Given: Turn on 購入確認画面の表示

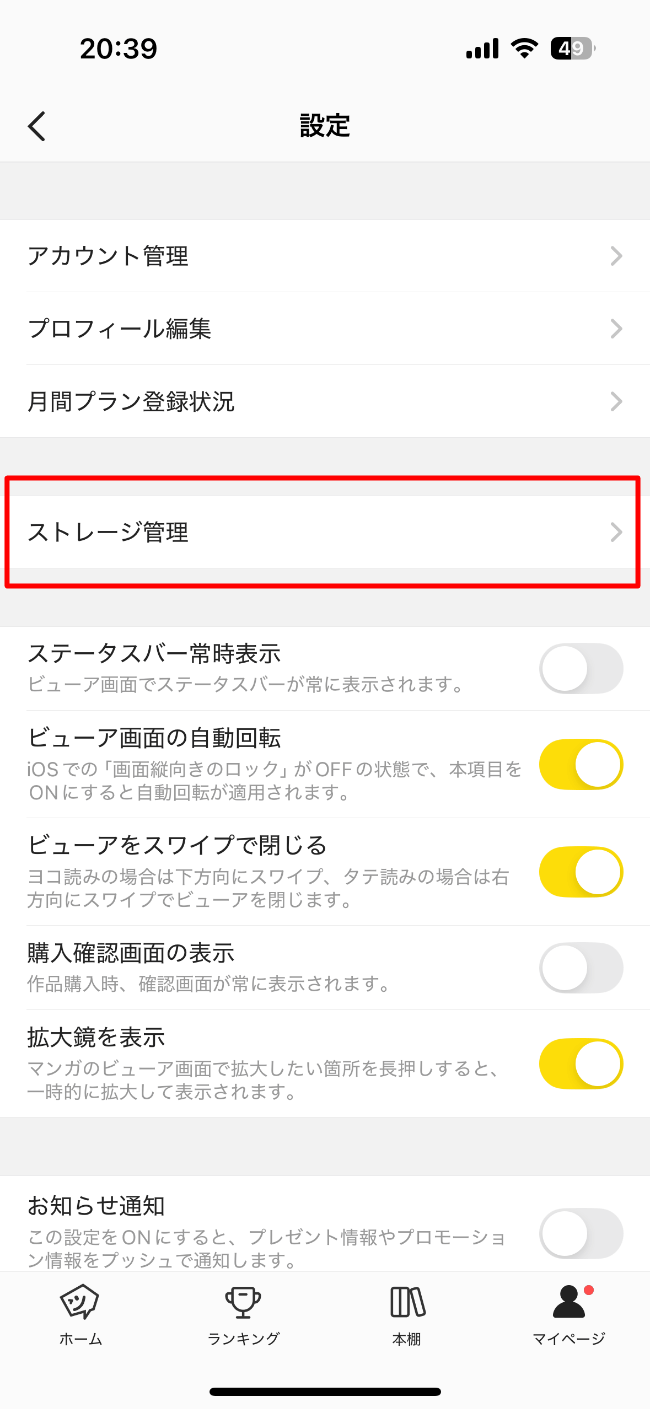Looking at the screenshot, I should click(581, 967).
